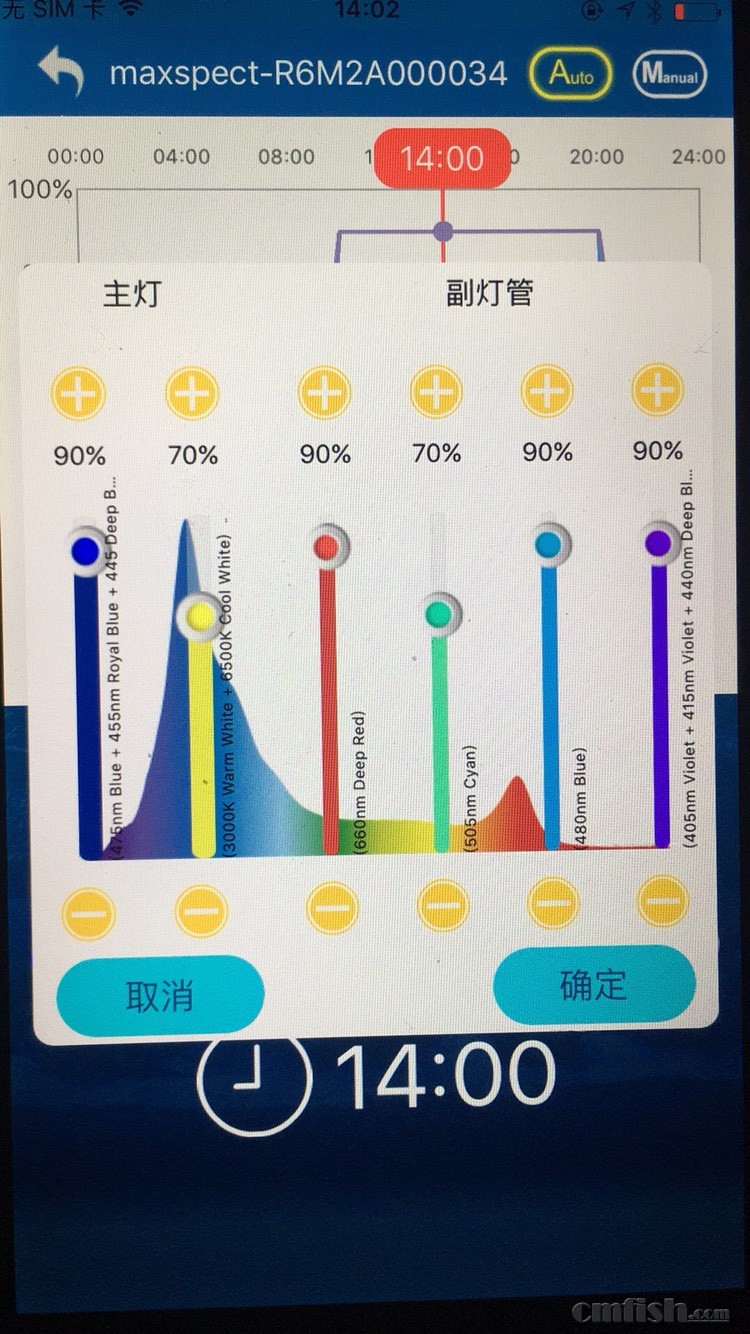
Task: Increase the 480nm Blue channel
Action: pos(547,390)
